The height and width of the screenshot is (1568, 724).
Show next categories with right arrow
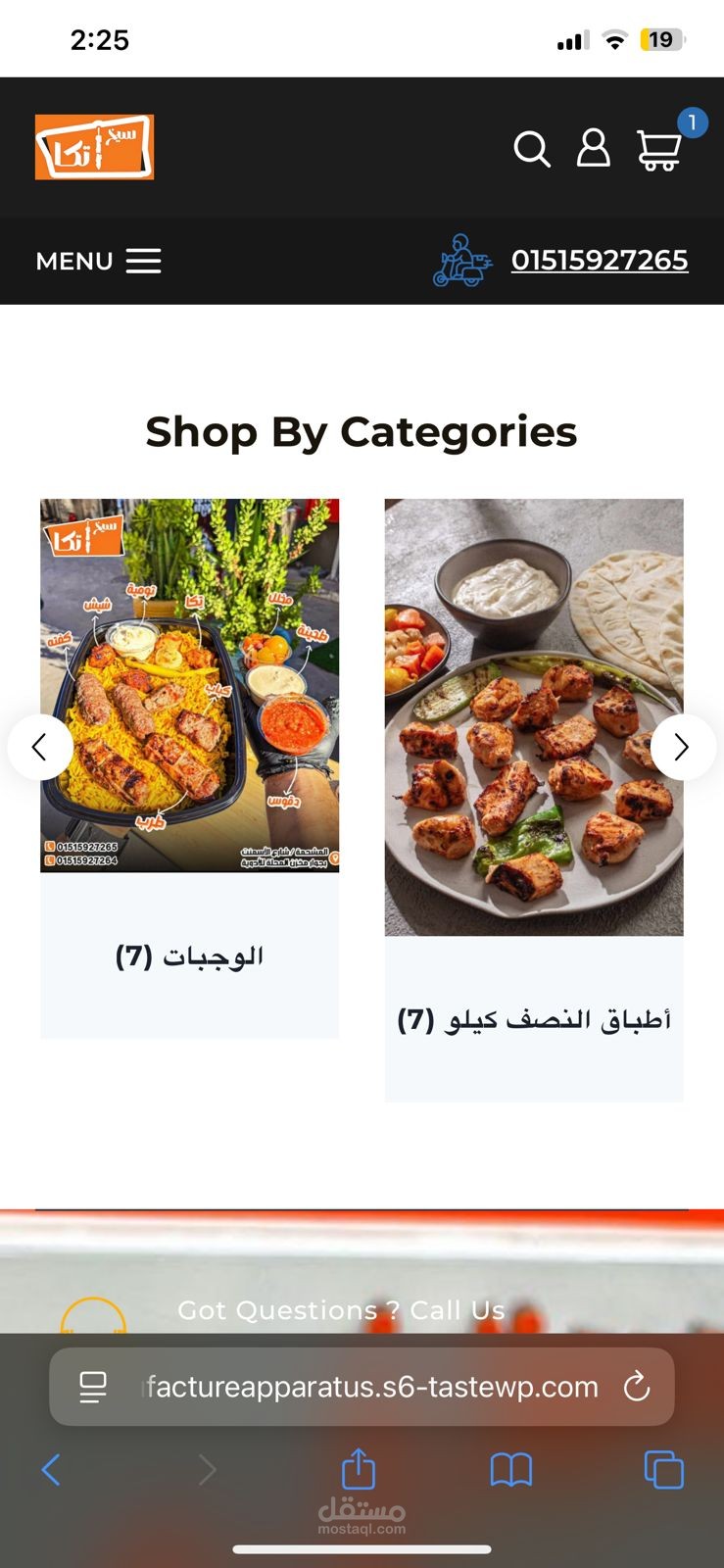pos(683,748)
